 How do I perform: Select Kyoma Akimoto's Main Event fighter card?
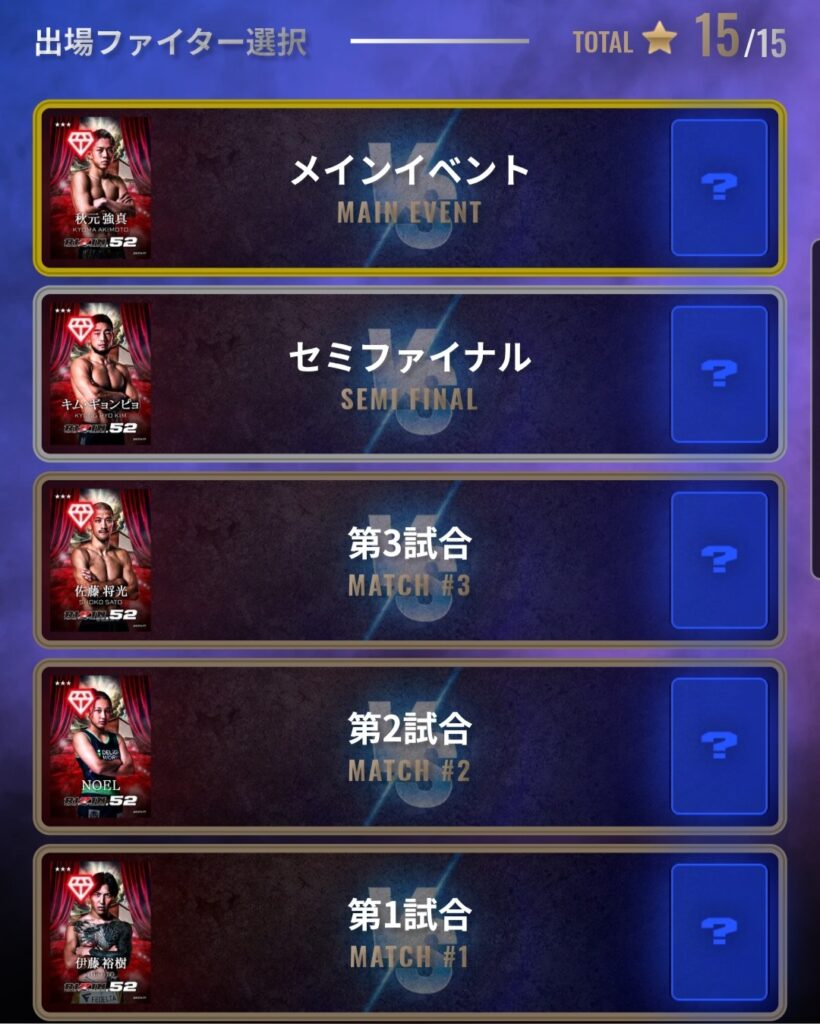point(100,188)
